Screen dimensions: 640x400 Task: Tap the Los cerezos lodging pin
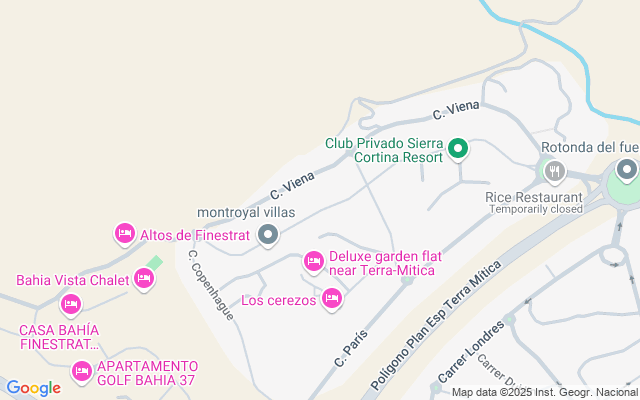tap(331, 300)
